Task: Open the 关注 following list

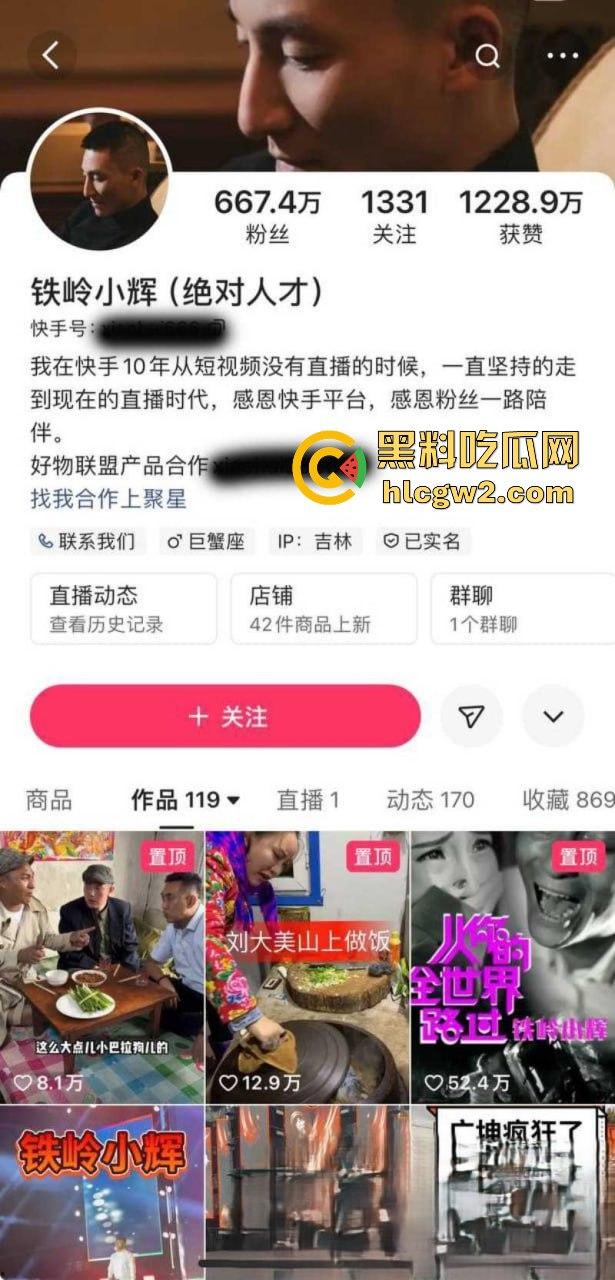Action: (394, 216)
